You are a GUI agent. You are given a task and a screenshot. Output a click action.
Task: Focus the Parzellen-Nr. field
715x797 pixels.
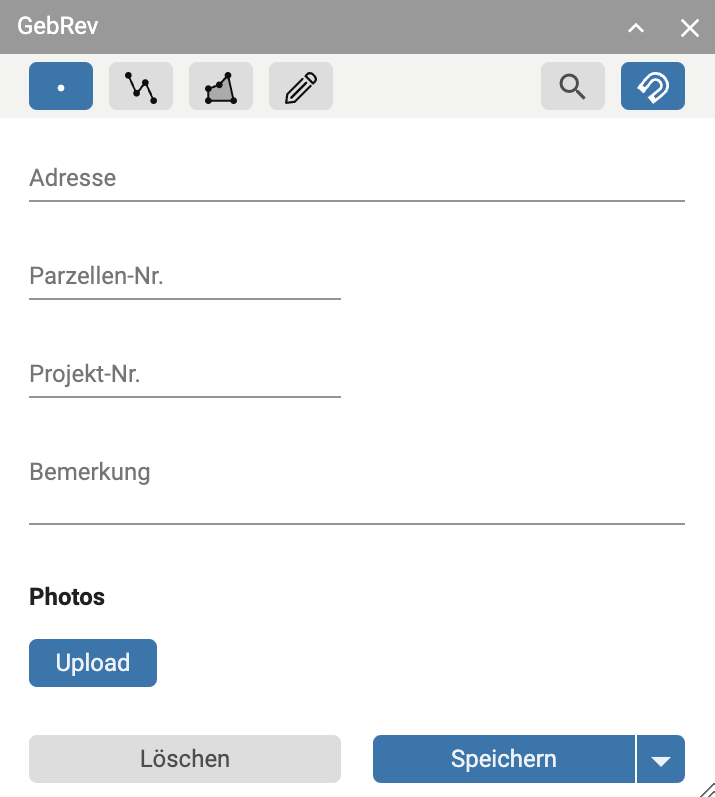click(185, 277)
